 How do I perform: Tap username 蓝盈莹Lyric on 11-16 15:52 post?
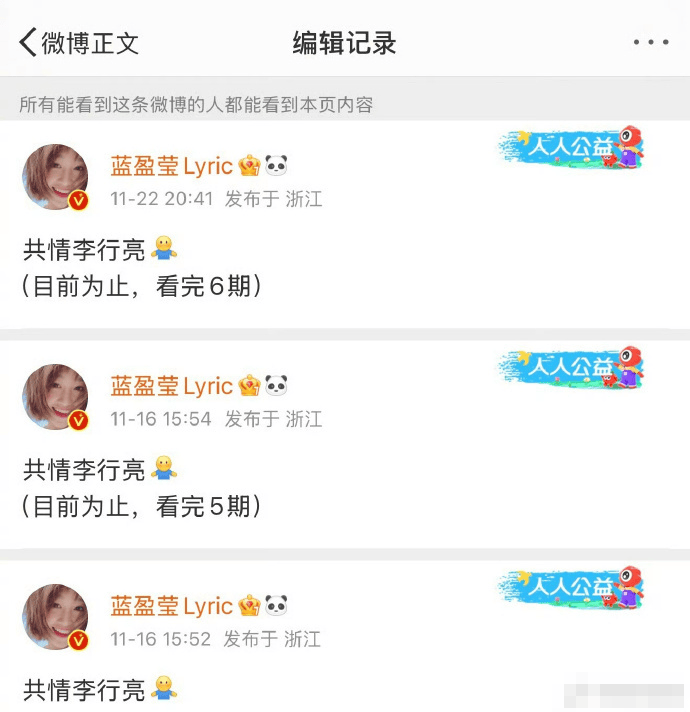pyautogui.click(x=171, y=606)
